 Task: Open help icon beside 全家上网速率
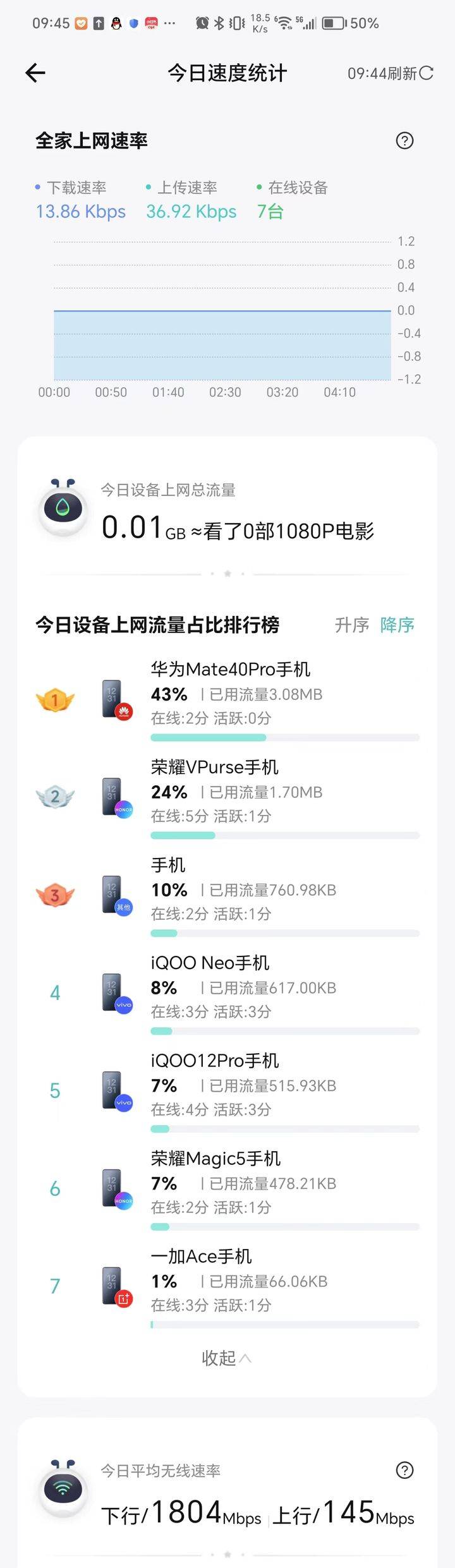[404, 140]
